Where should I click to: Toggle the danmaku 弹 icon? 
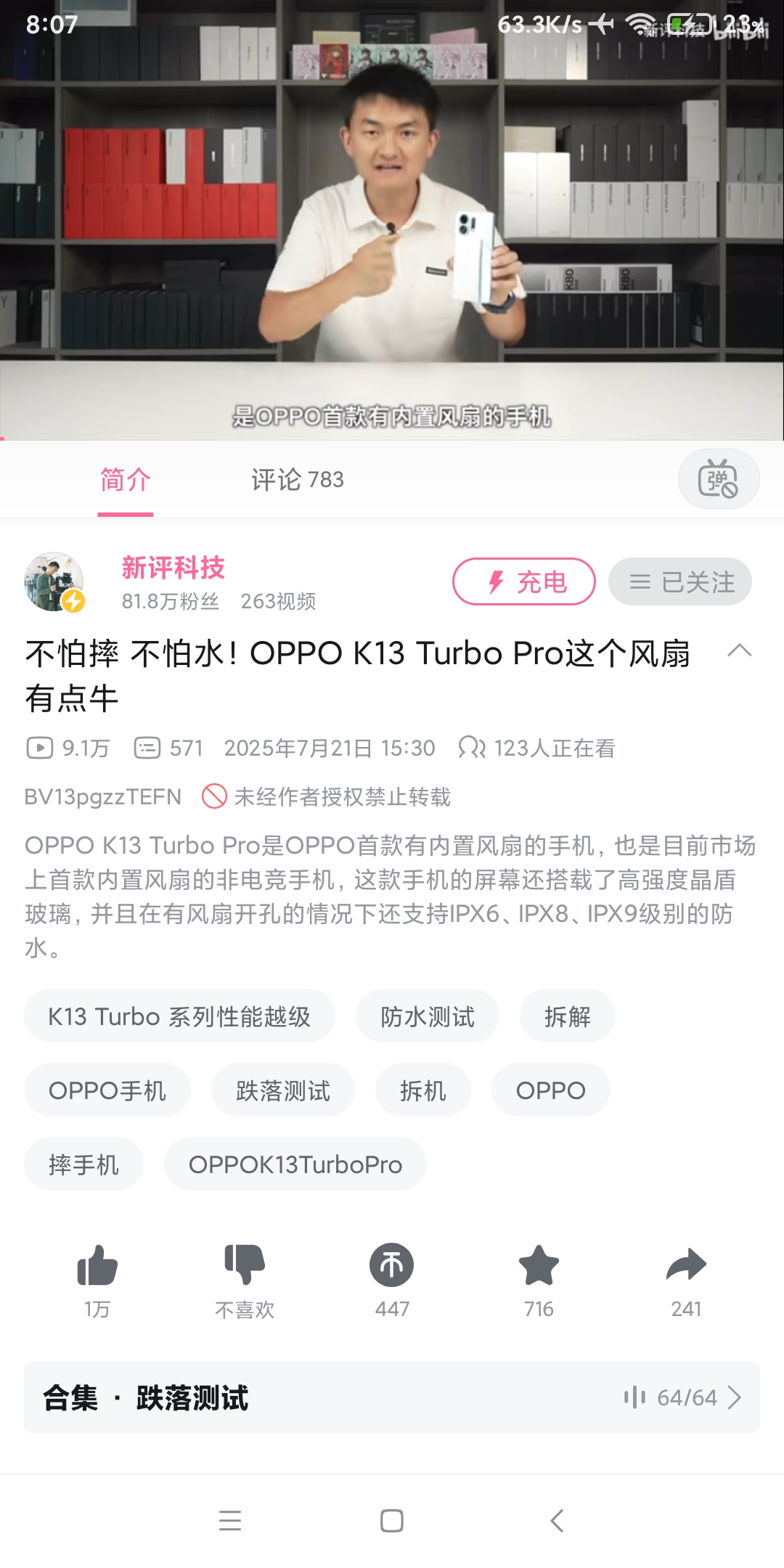pos(718,479)
